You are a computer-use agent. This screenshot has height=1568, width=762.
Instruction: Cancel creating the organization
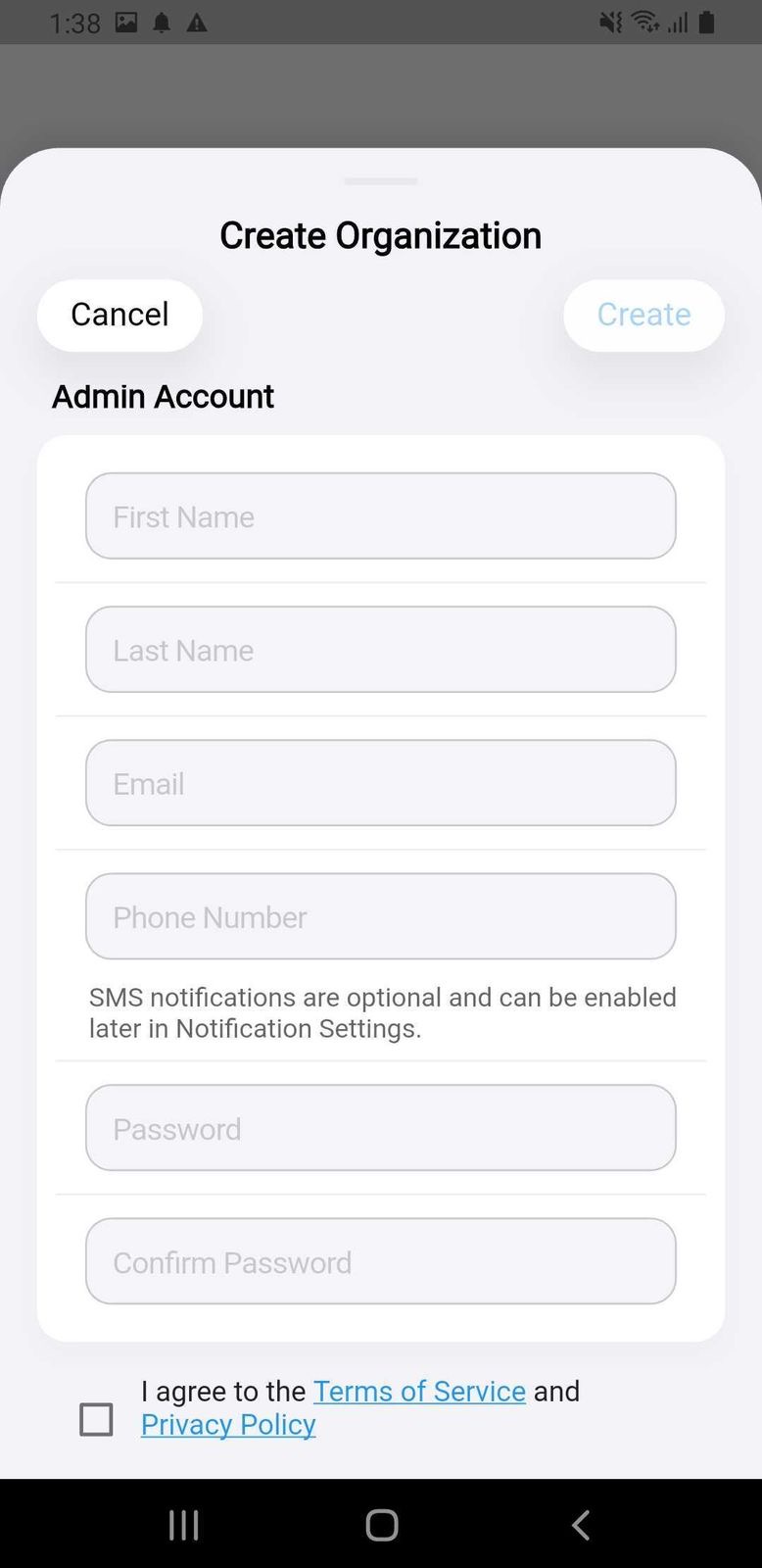pyautogui.click(x=119, y=315)
